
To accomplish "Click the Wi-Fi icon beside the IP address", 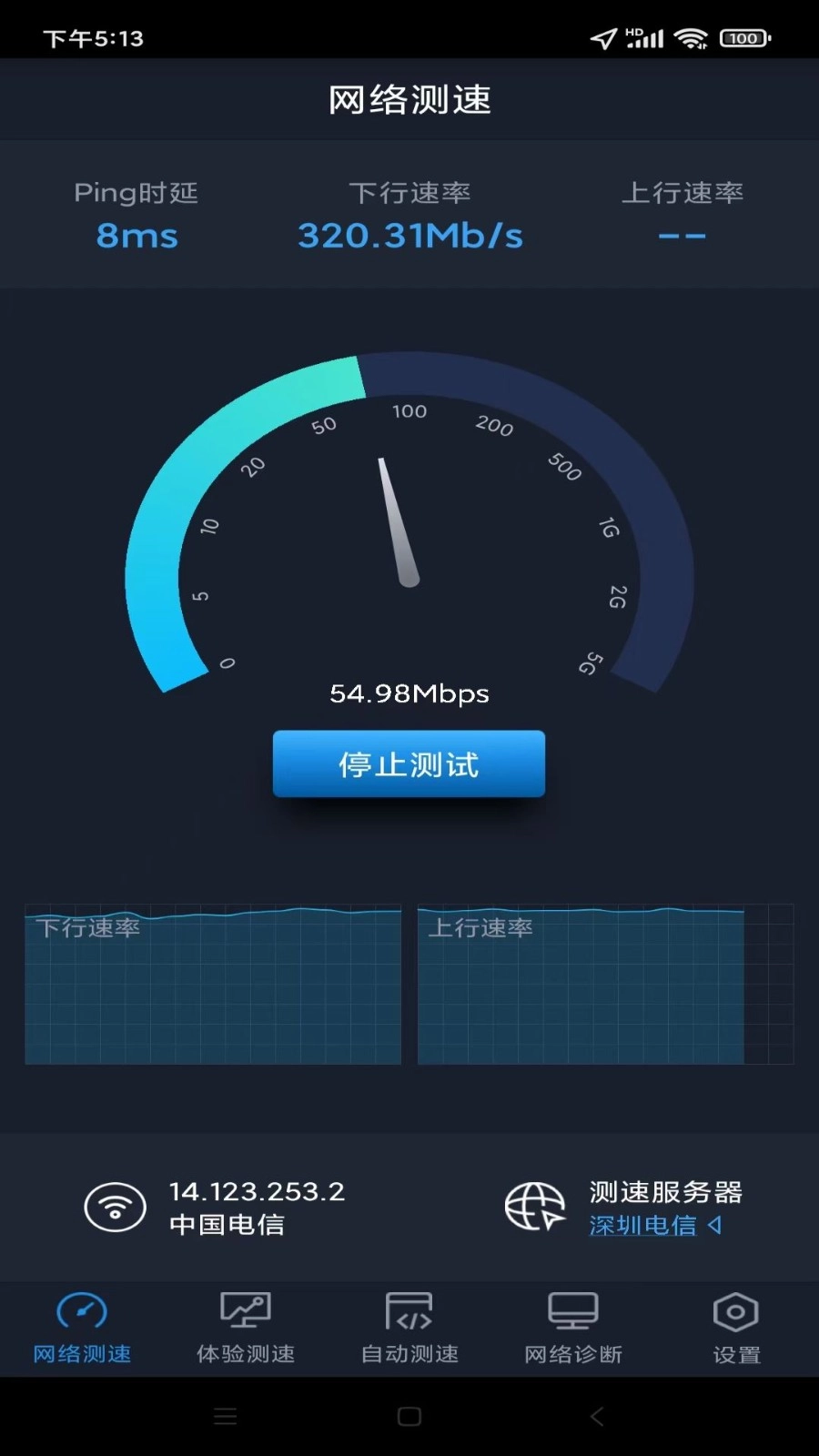I will [114, 1208].
